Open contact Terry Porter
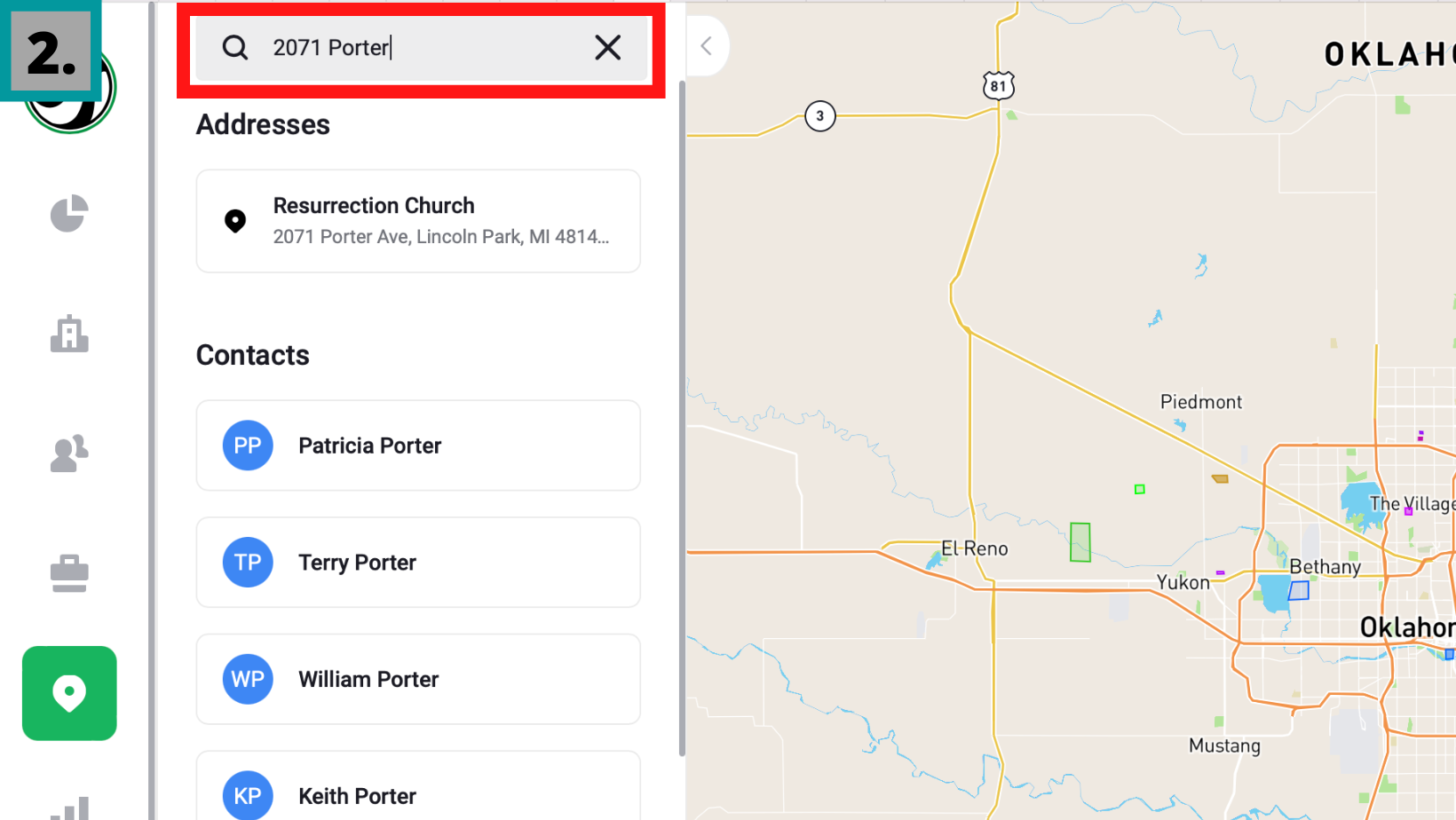1456x820 pixels. coord(418,563)
